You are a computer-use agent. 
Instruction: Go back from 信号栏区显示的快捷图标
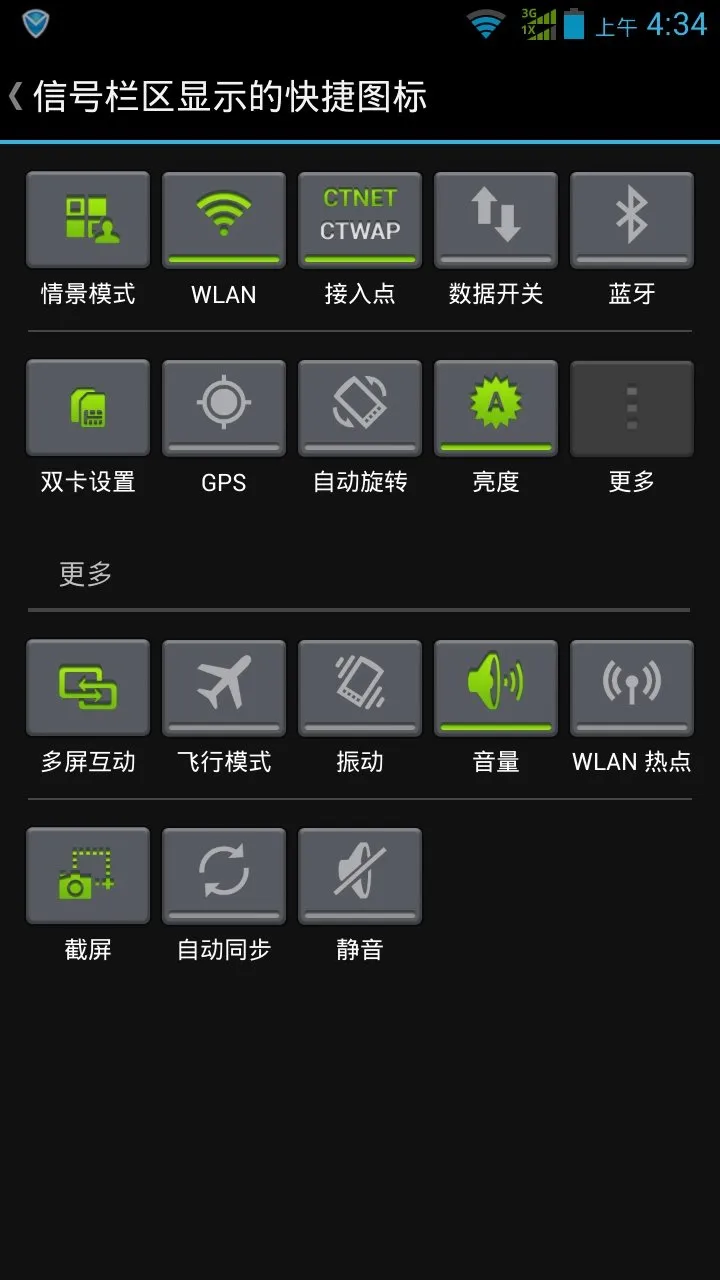[x=18, y=97]
